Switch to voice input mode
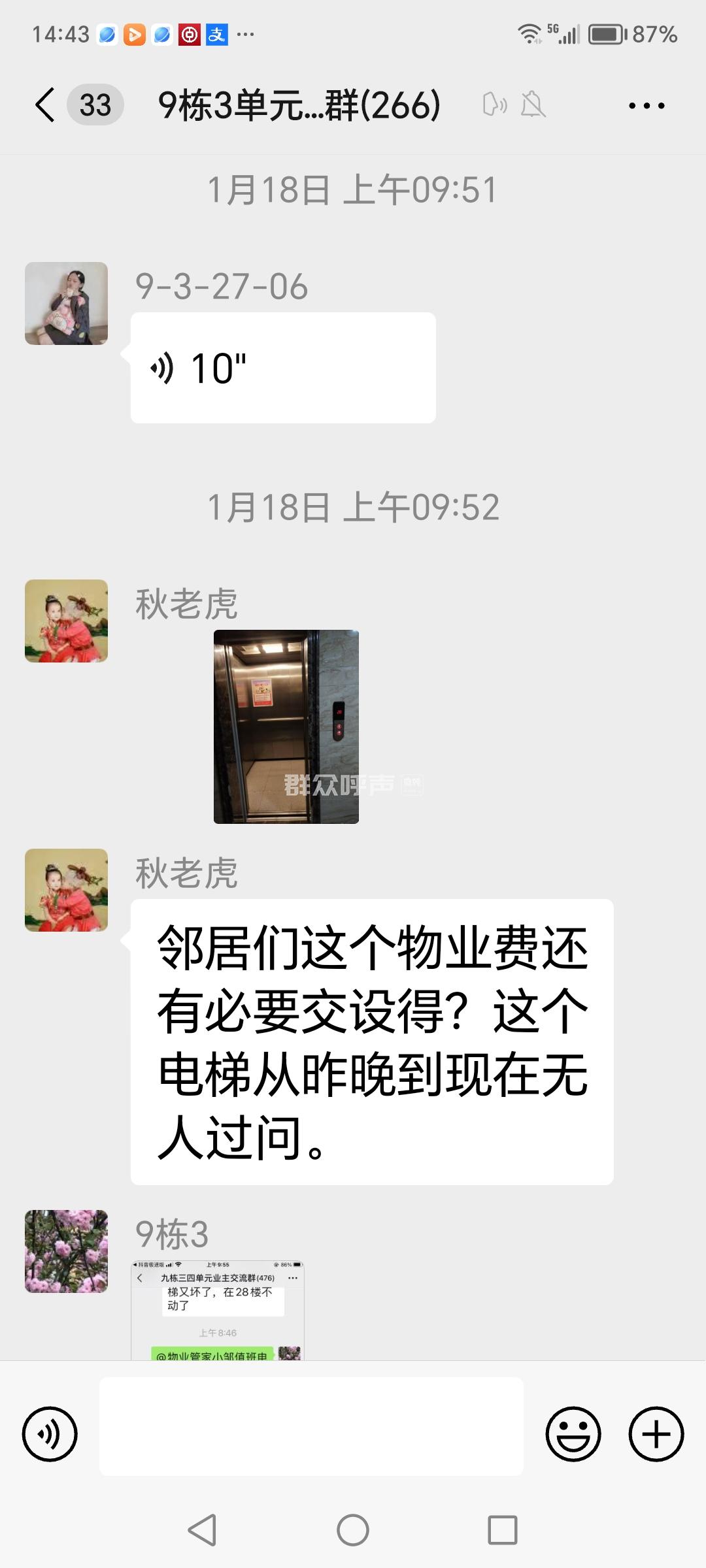This screenshot has height=1568, width=706. pyautogui.click(x=50, y=1434)
